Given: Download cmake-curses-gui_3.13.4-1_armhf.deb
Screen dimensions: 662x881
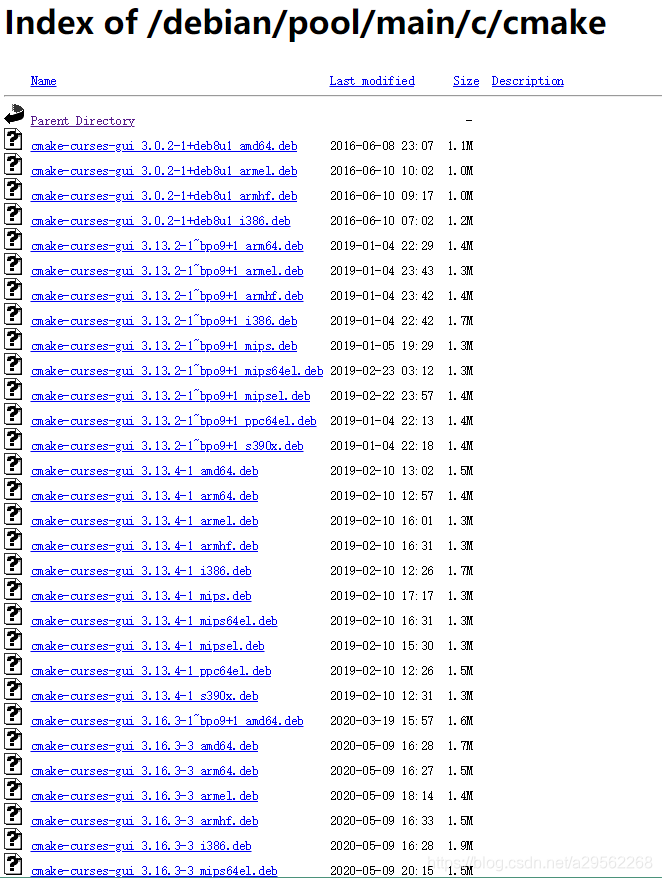Looking at the screenshot, I should 144,546.
